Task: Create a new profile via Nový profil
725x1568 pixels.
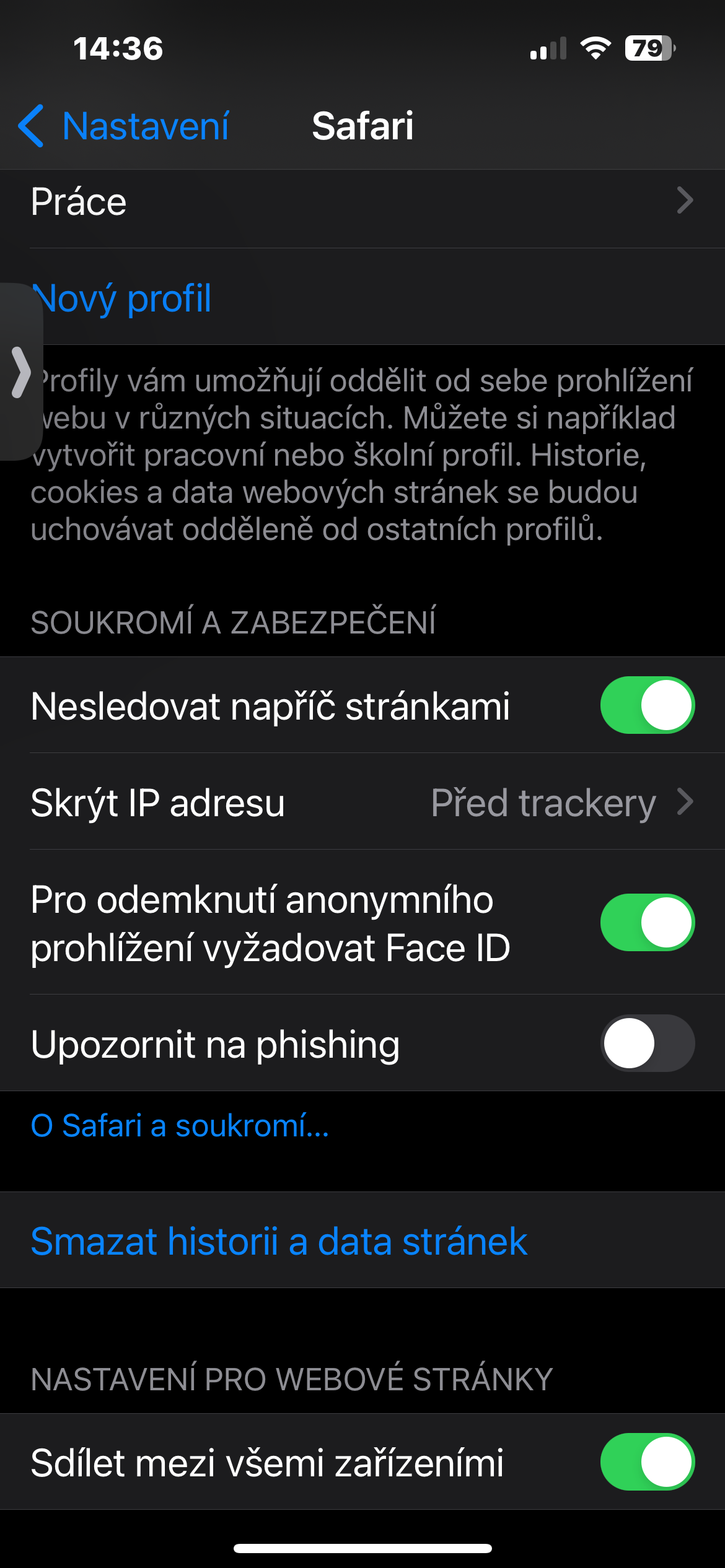Action: (124, 298)
